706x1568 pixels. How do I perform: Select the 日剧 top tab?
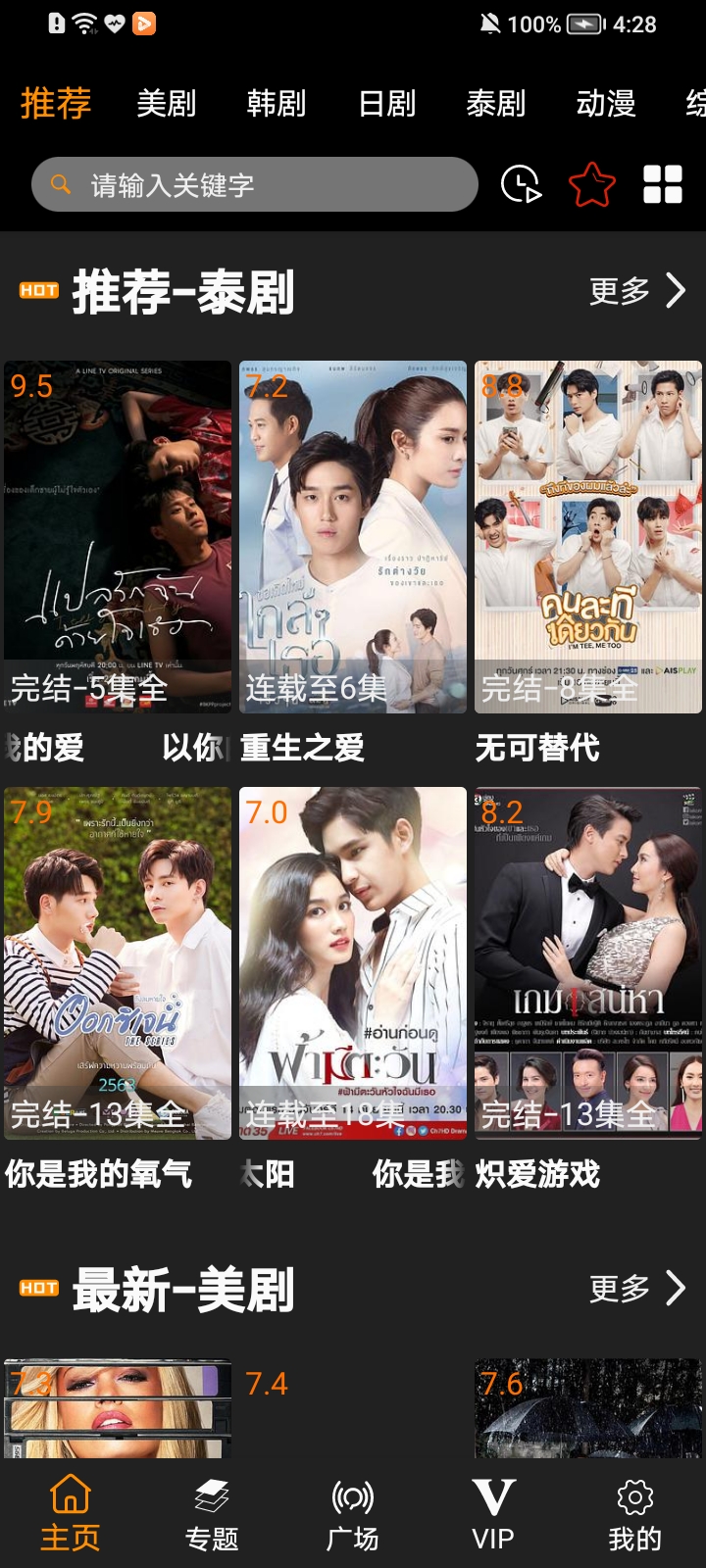387,103
